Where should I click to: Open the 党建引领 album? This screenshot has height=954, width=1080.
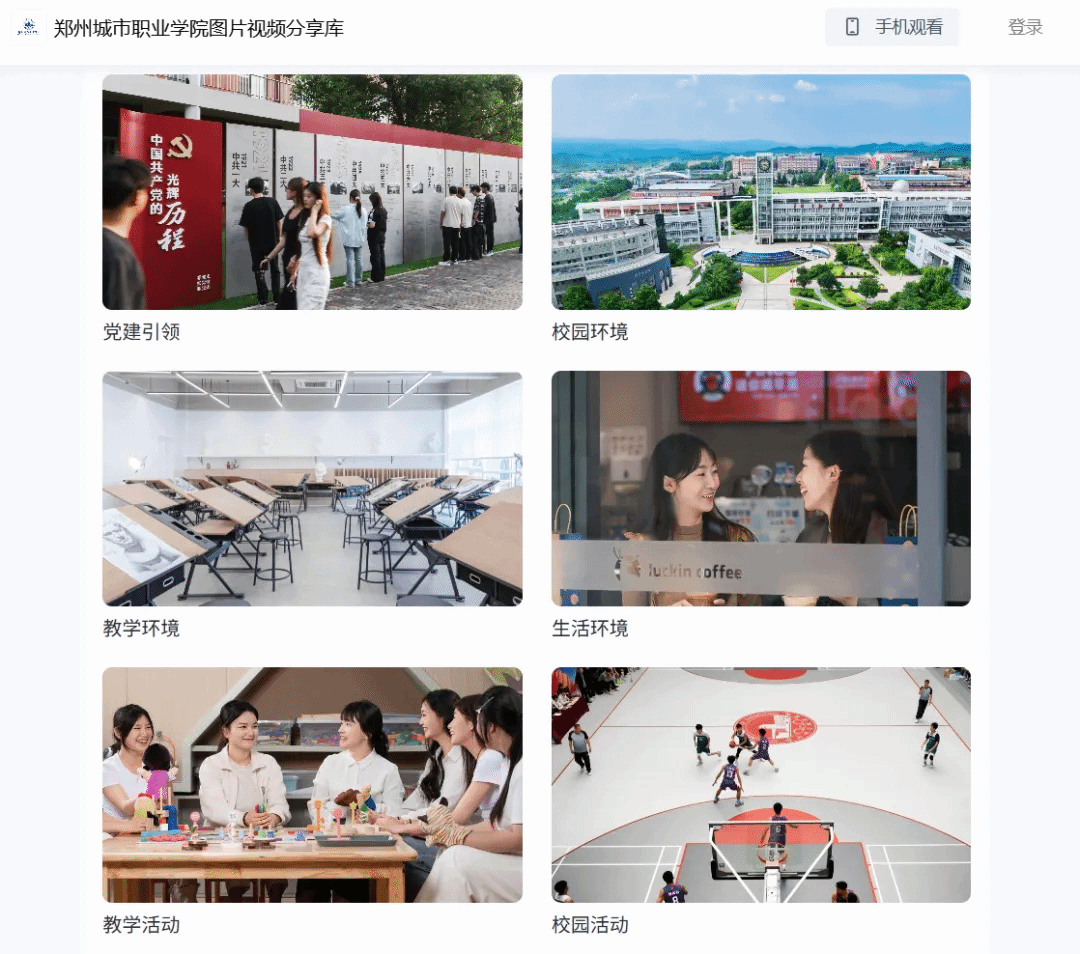(312, 192)
